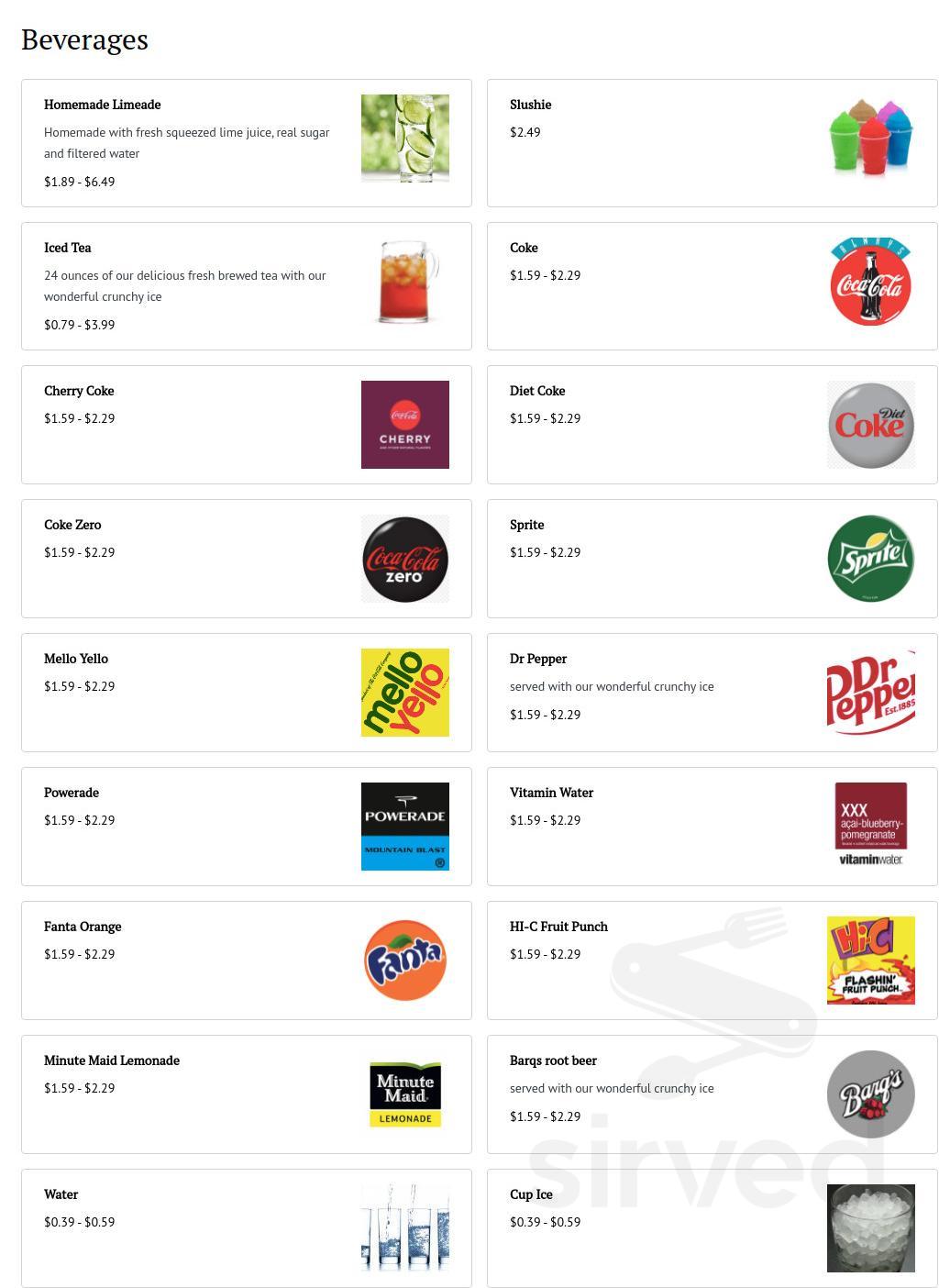Open the Water item card
The height and width of the screenshot is (1288, 939).
tap(246, 1227)
